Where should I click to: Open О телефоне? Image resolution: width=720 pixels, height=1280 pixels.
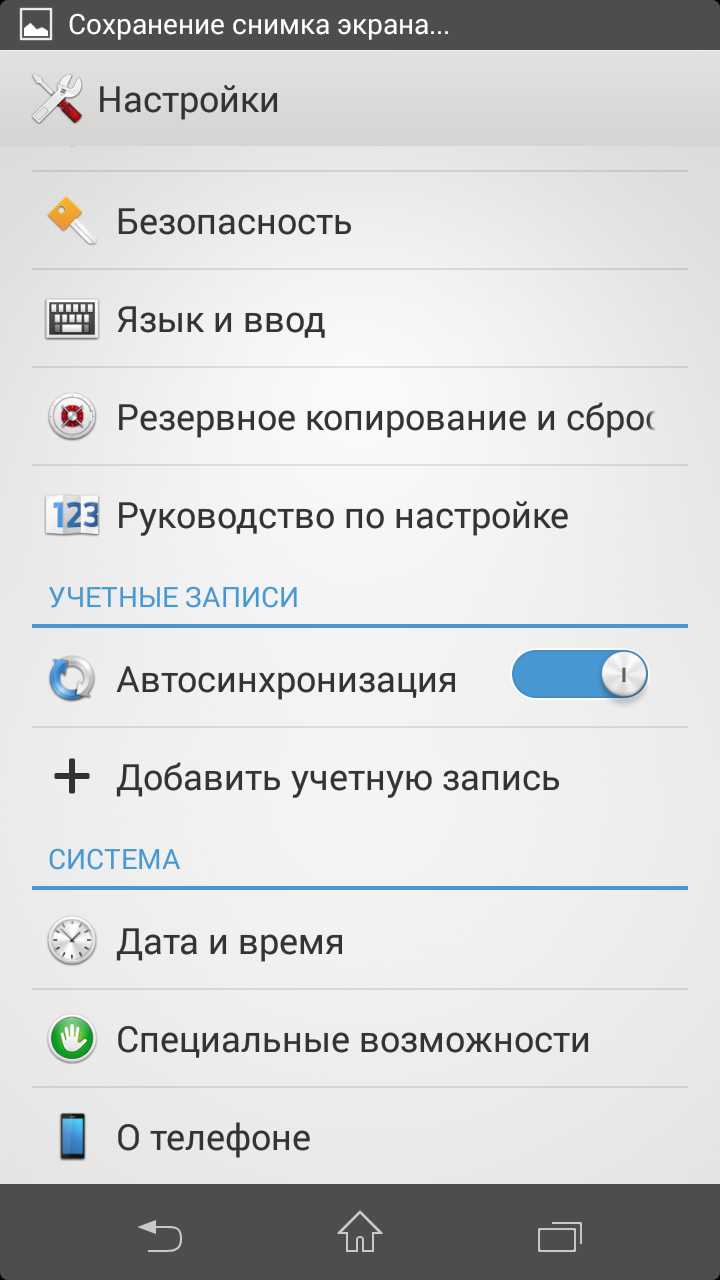[x=213, y=1137]
